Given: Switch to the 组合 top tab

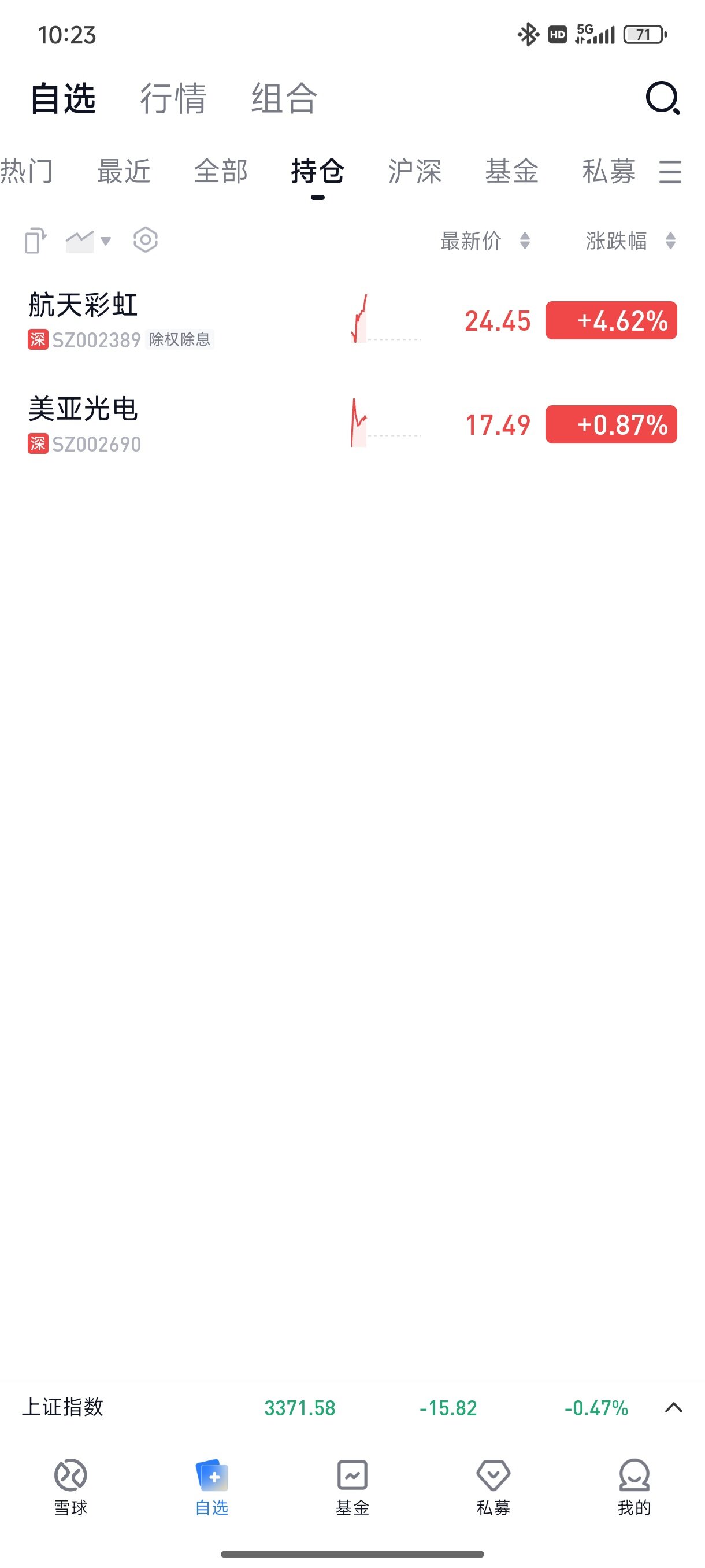Looking at the screenshot, I should (284, 98).
